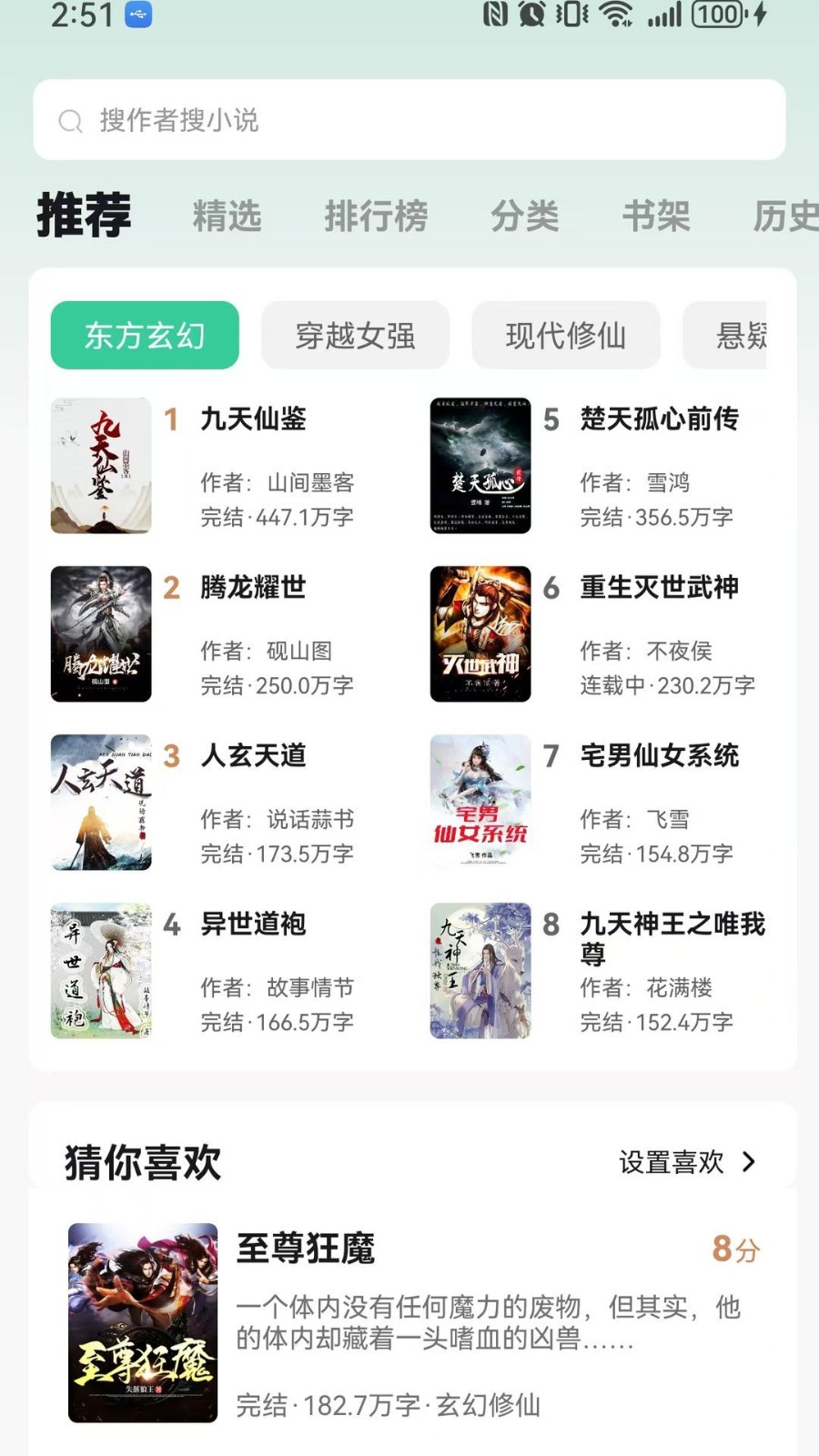
Task: Select the 穿越女强 category chip
Action: (x=355, y=336)
